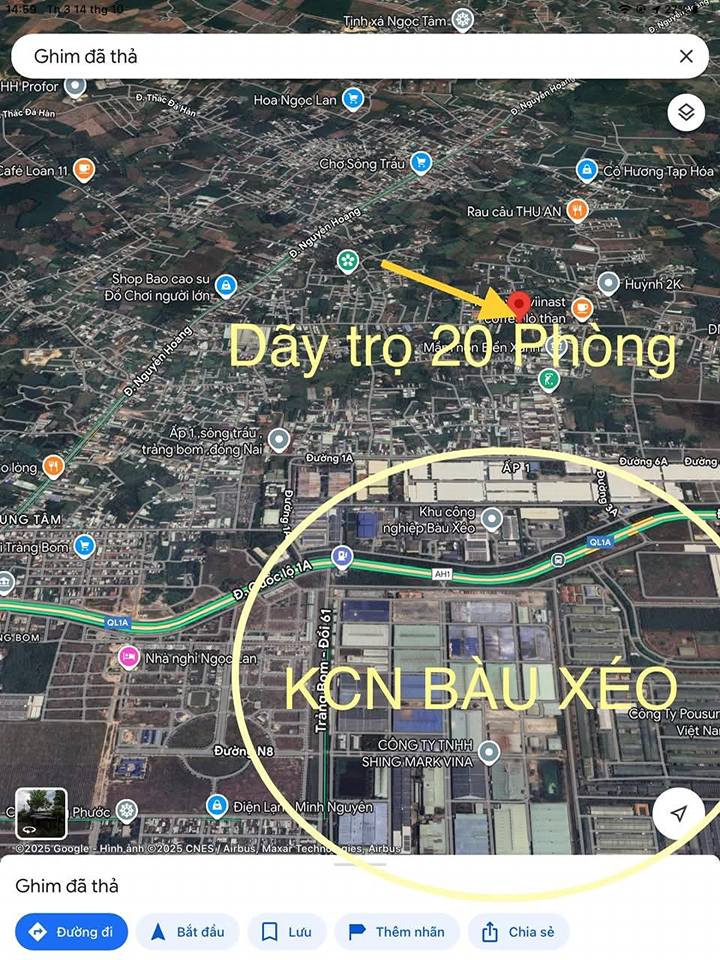Viewport: 720px width, 960px height.
Task: Select the Rau câu THU AN restaurant icon
Action: coord(578,211)
